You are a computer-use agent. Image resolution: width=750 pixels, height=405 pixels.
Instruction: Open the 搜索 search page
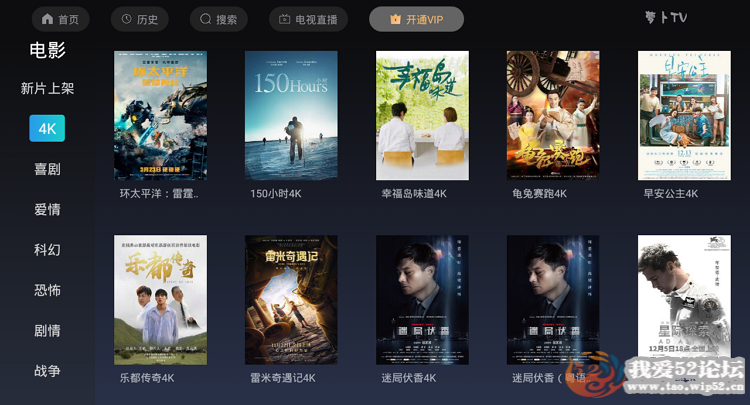(219, 19)
